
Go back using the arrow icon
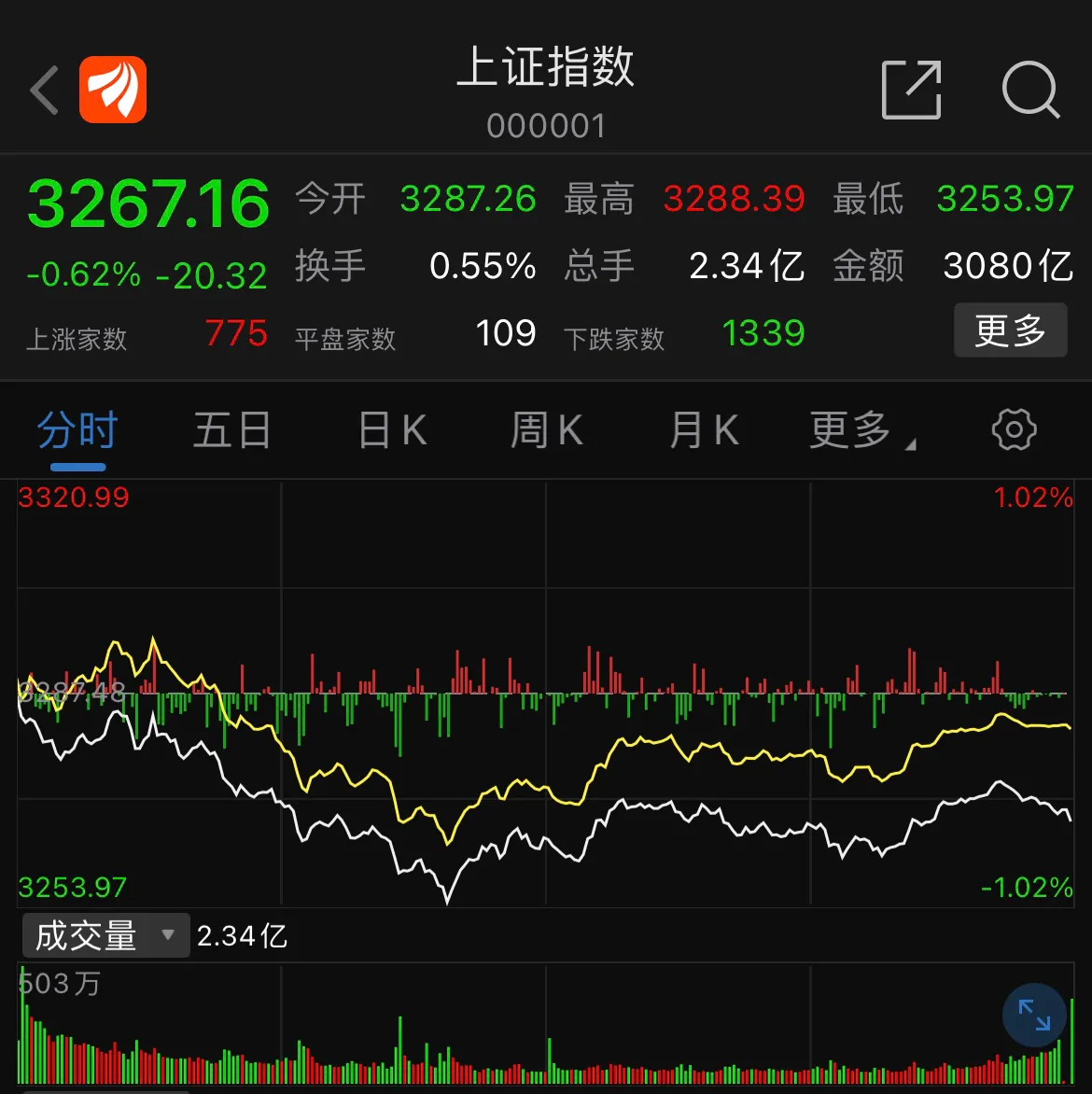point(45,91)
